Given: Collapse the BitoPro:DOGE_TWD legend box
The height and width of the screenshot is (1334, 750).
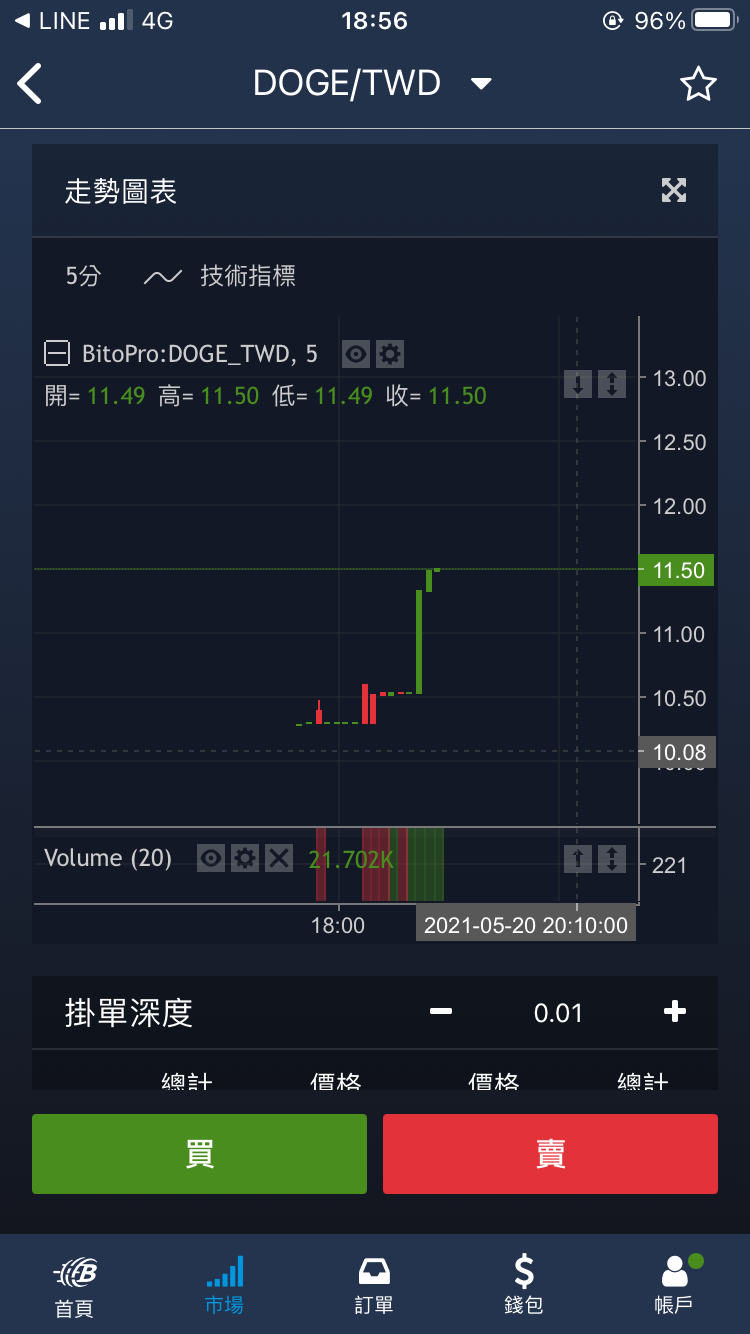Looking at the screenshot, I should (57, 353).
